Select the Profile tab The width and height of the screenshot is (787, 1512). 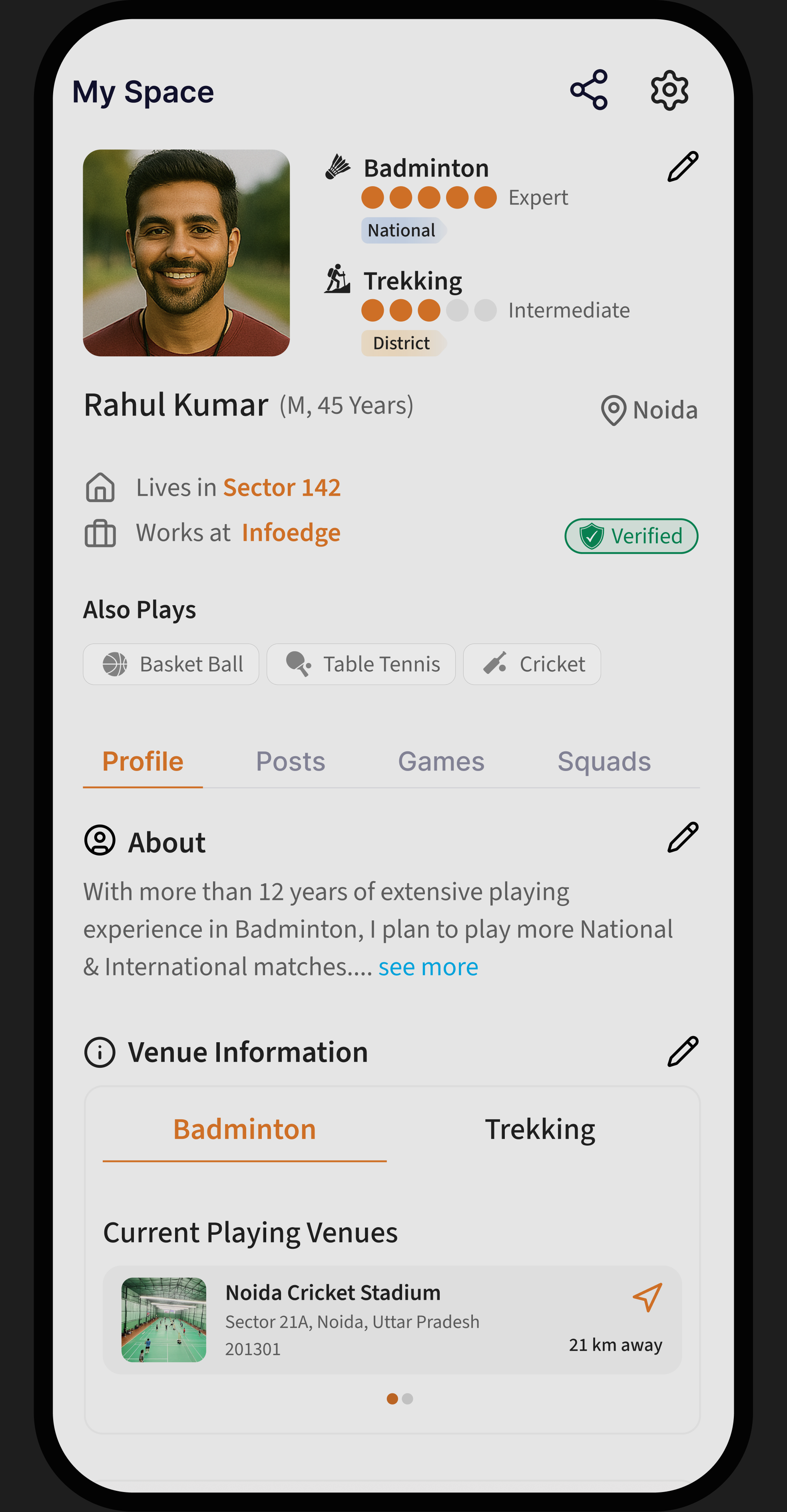tap(143, 761)
